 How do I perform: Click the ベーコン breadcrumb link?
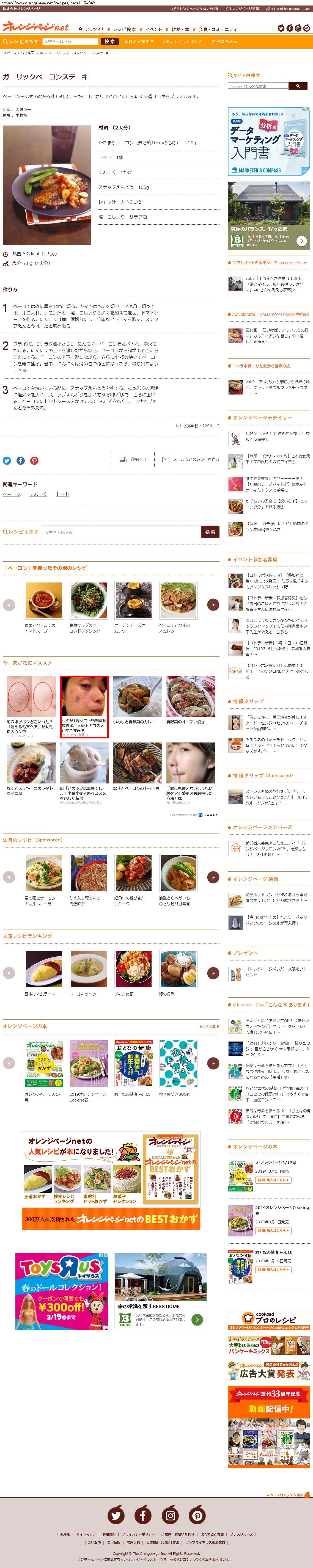pyautogui.click(x=55, y=53)
